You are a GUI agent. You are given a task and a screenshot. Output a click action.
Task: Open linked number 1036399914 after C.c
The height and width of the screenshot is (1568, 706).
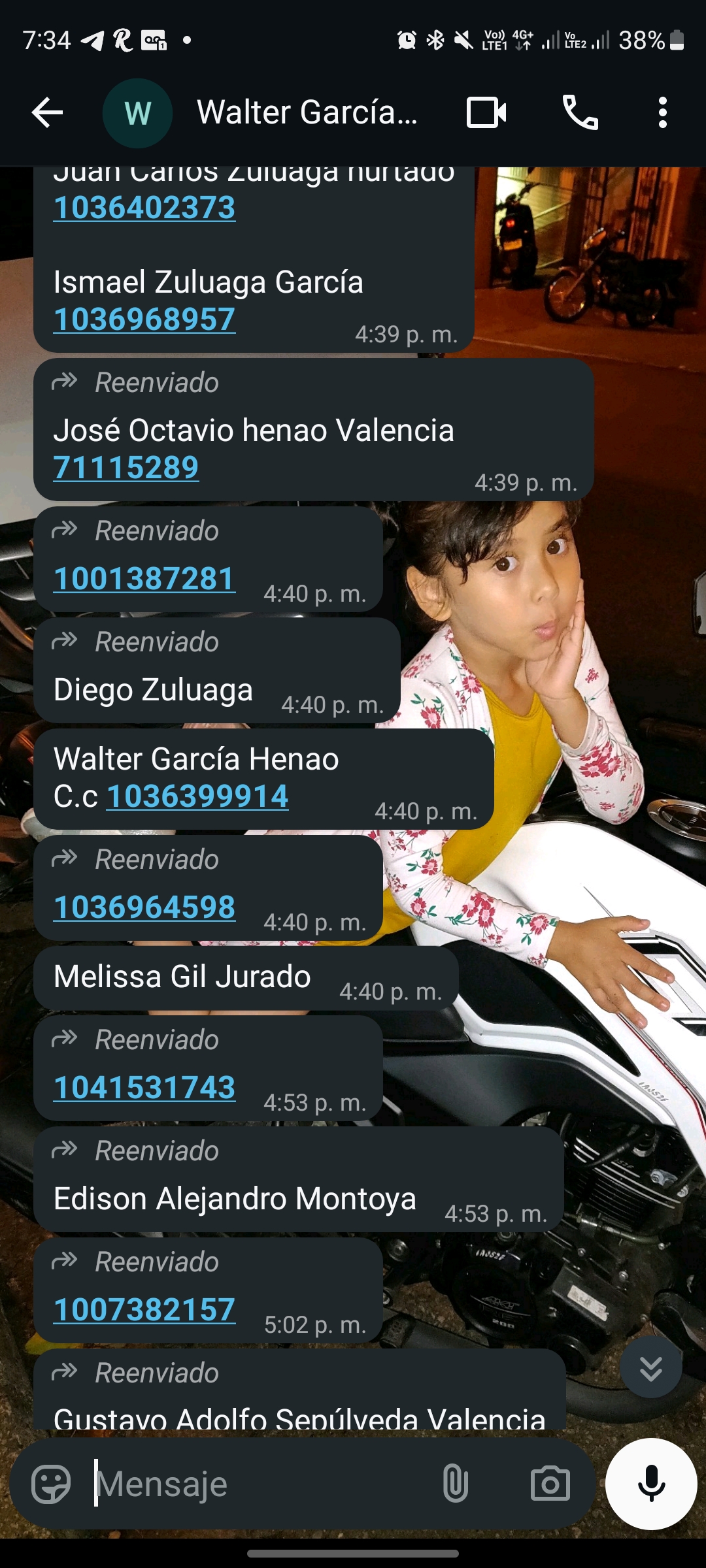click(x=197, y=796)
